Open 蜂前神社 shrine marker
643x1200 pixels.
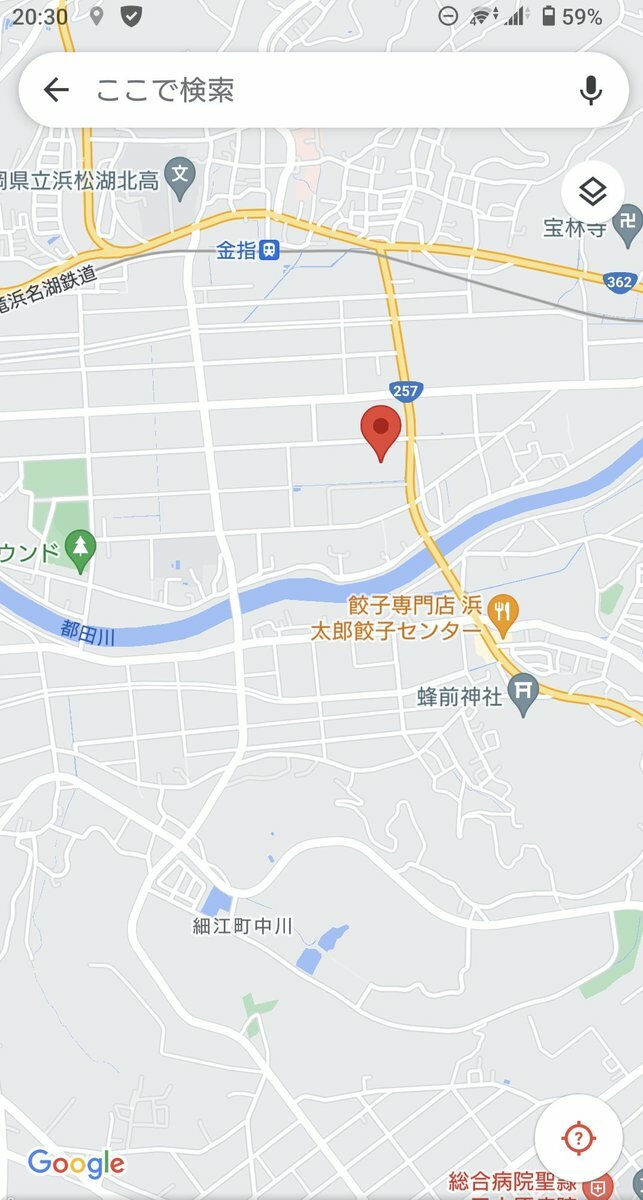click(x=522, y=690)
